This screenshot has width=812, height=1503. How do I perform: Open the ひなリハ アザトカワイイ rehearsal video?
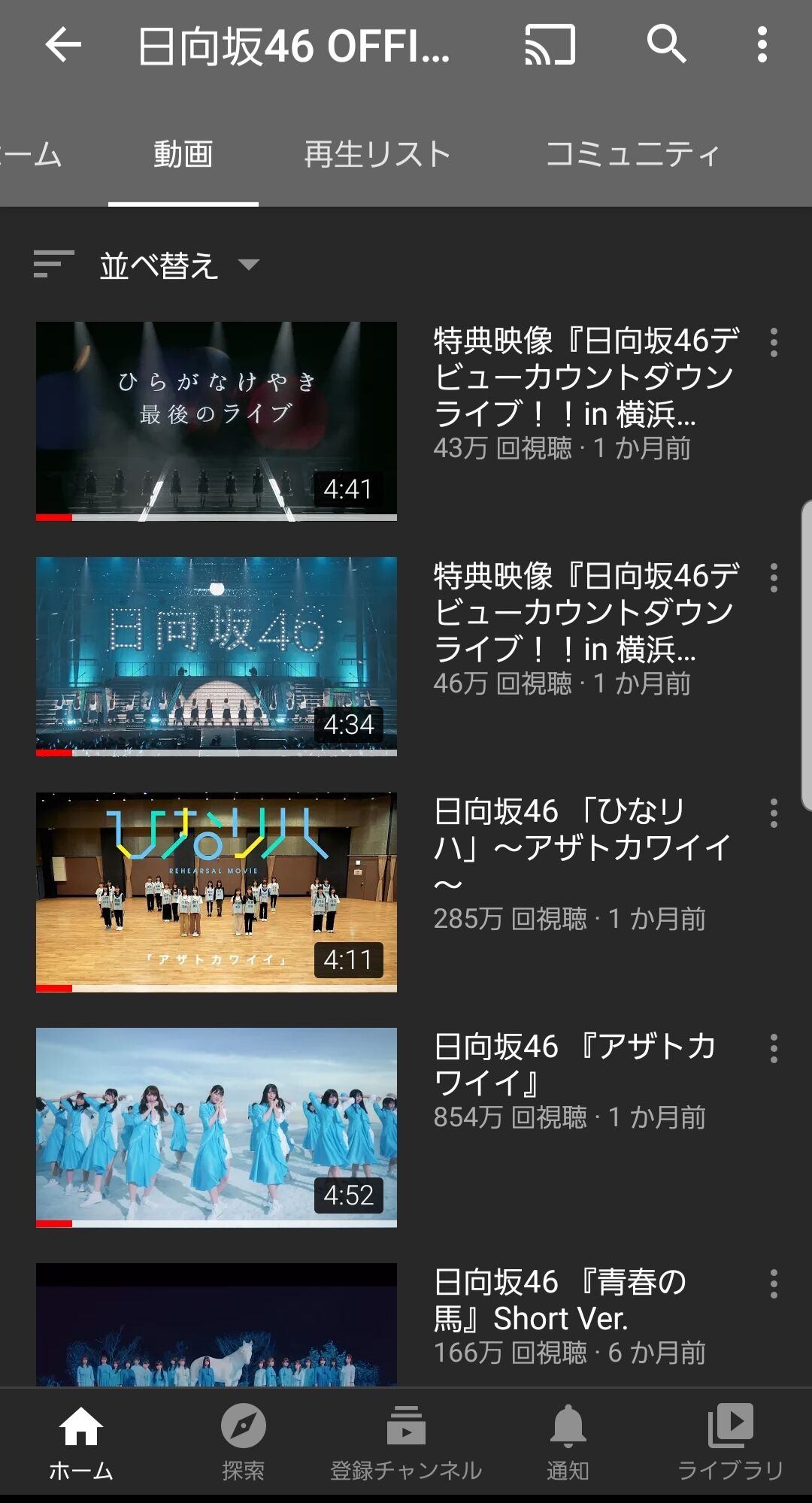coord(217,892)
